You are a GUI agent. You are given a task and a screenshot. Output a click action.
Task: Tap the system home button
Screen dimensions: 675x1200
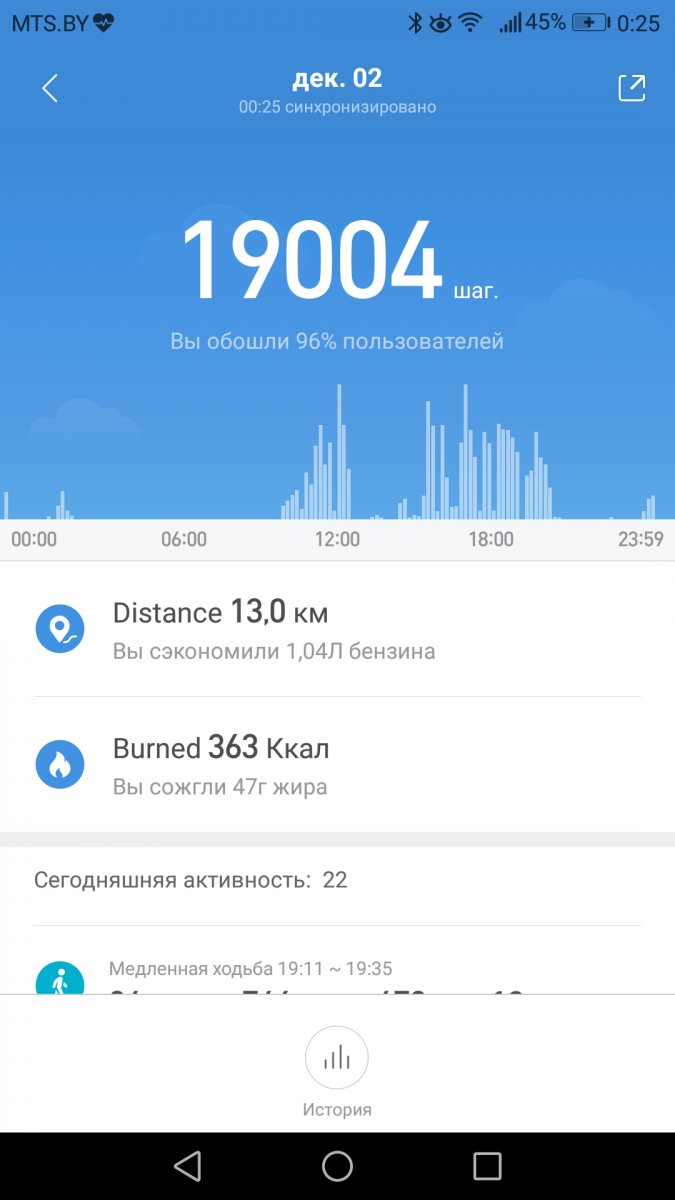pos(337,1165)
